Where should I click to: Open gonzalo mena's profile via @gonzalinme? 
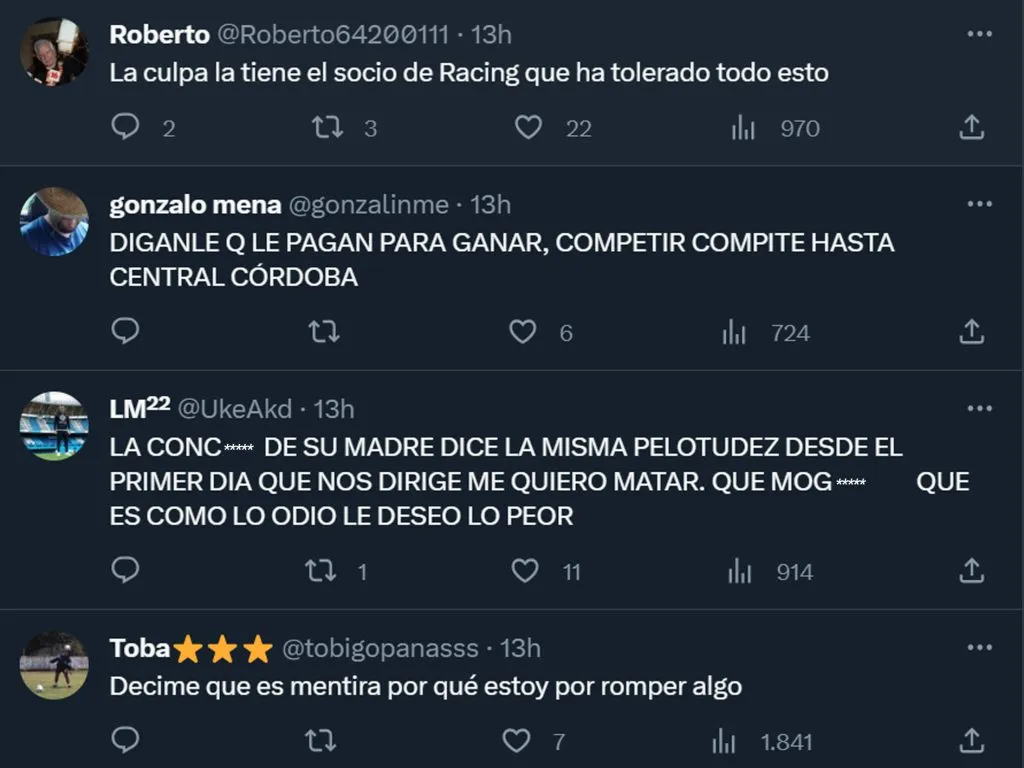(x=368, y=205)
